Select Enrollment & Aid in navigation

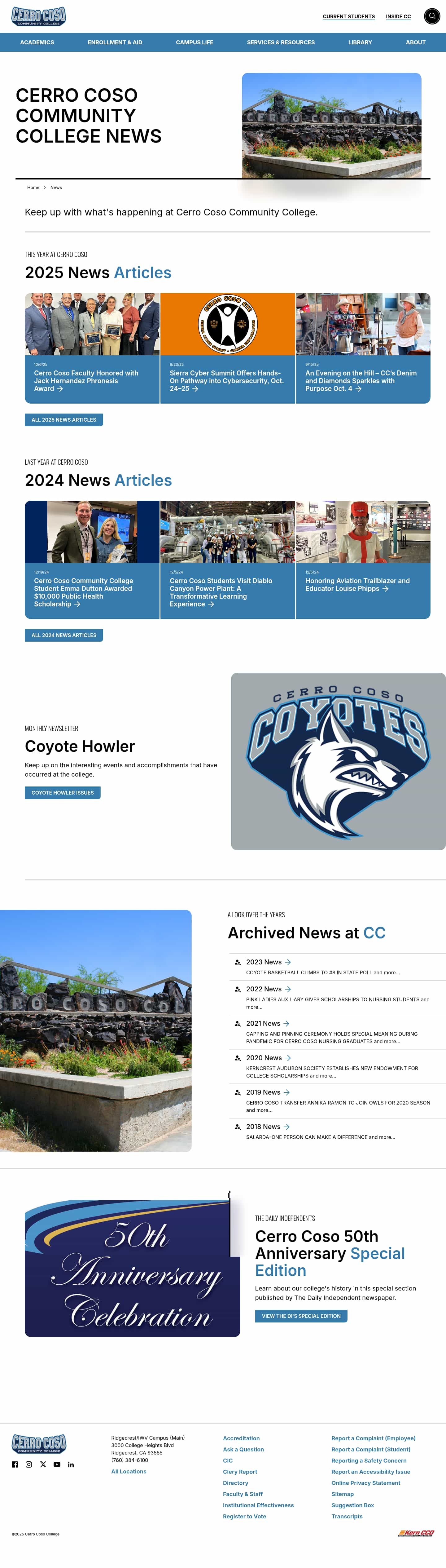click(115, 42)
